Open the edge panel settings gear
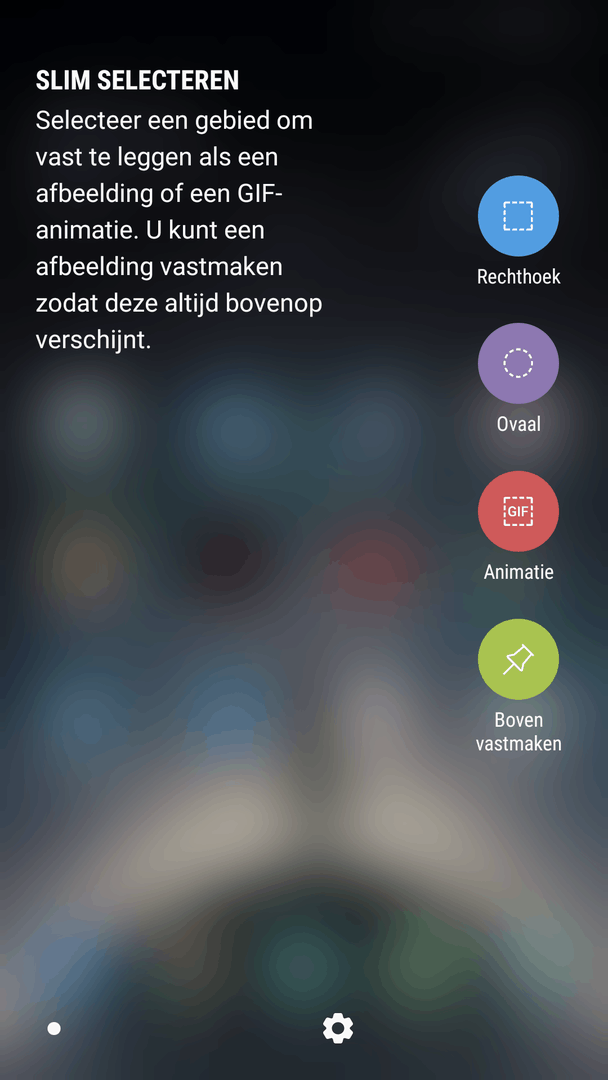The height and width of the screenshot is (1080, 608). pyautogui.click(x=338, y=1028)
